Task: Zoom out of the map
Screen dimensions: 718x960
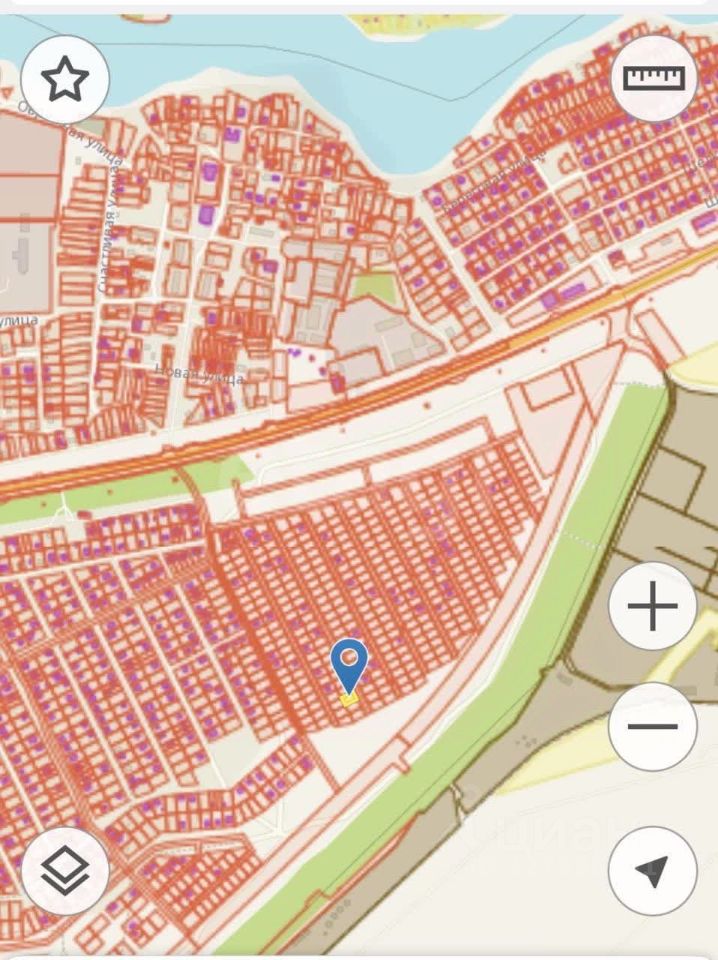Action: (x=652, y=727)
